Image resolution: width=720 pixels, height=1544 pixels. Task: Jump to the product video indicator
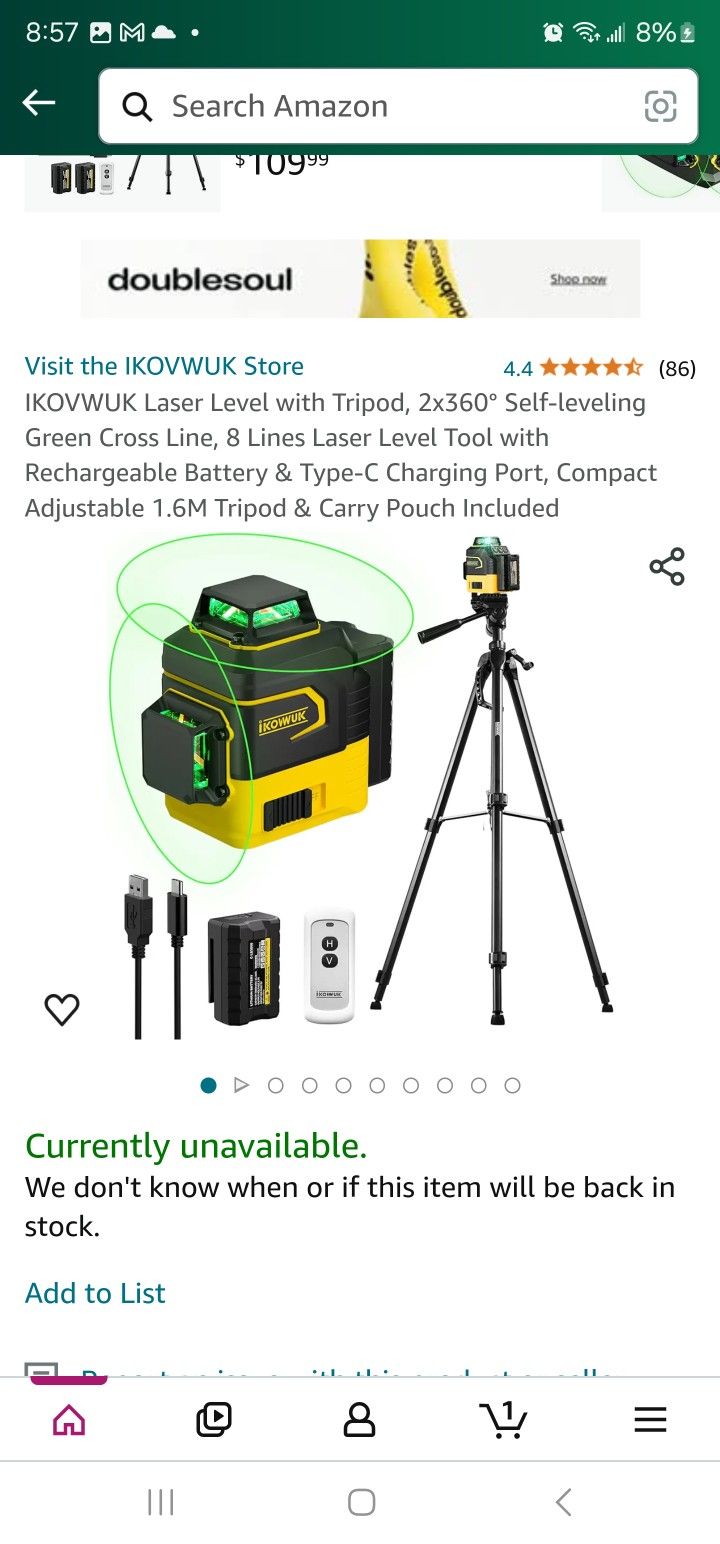pyautogui.click(x=241, y=1085)
